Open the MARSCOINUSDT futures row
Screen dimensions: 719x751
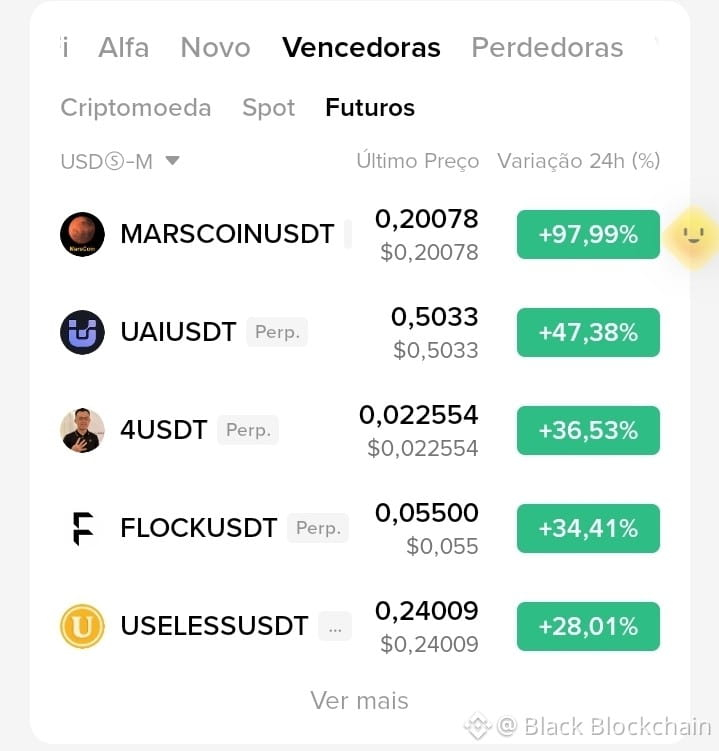coord(360,234)
